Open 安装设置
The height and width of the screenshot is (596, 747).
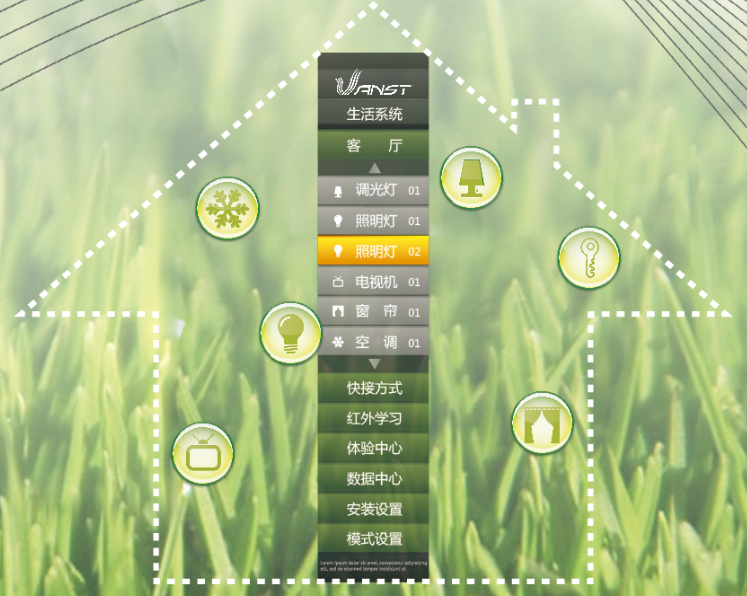(x=374, y=509)
